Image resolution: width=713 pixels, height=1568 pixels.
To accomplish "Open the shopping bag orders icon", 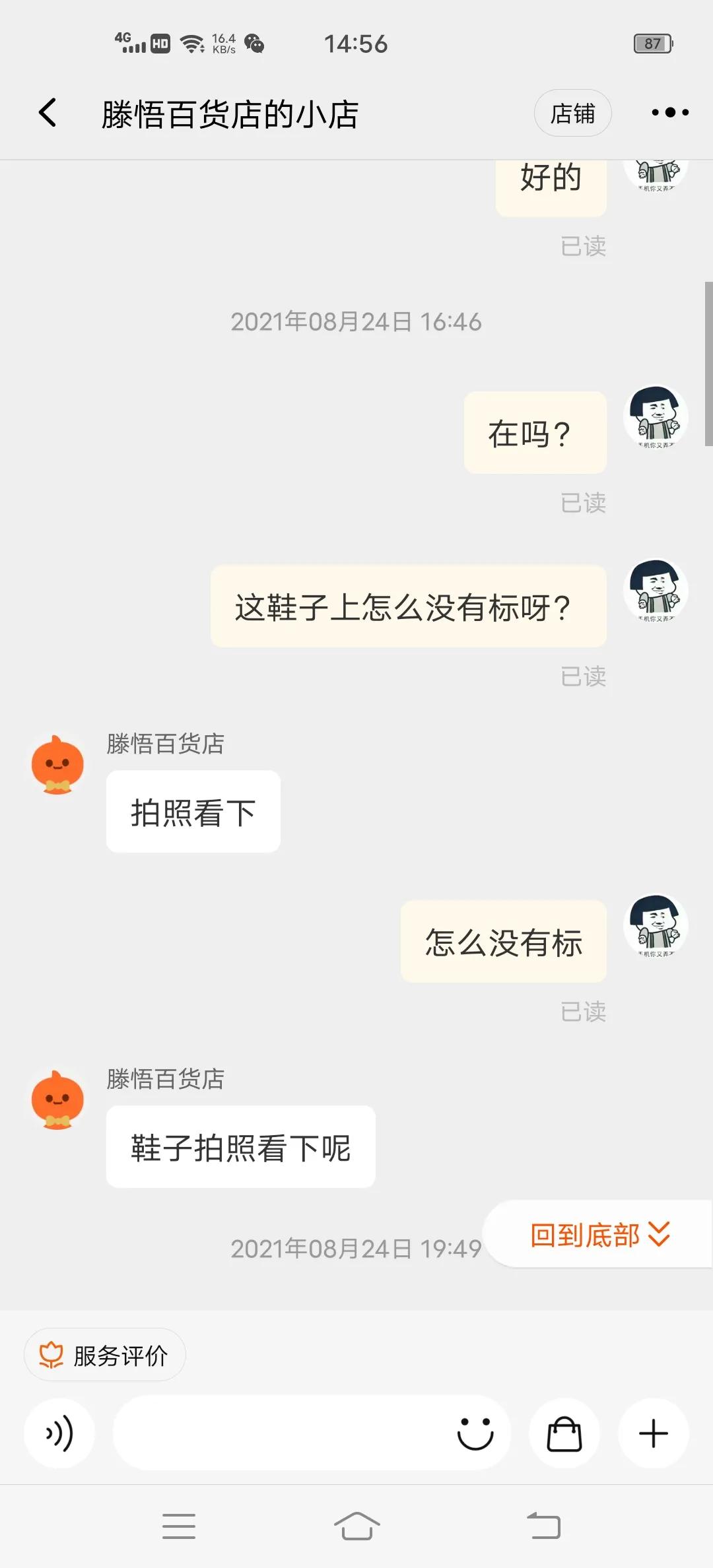I will click(x=564, y=1433).
